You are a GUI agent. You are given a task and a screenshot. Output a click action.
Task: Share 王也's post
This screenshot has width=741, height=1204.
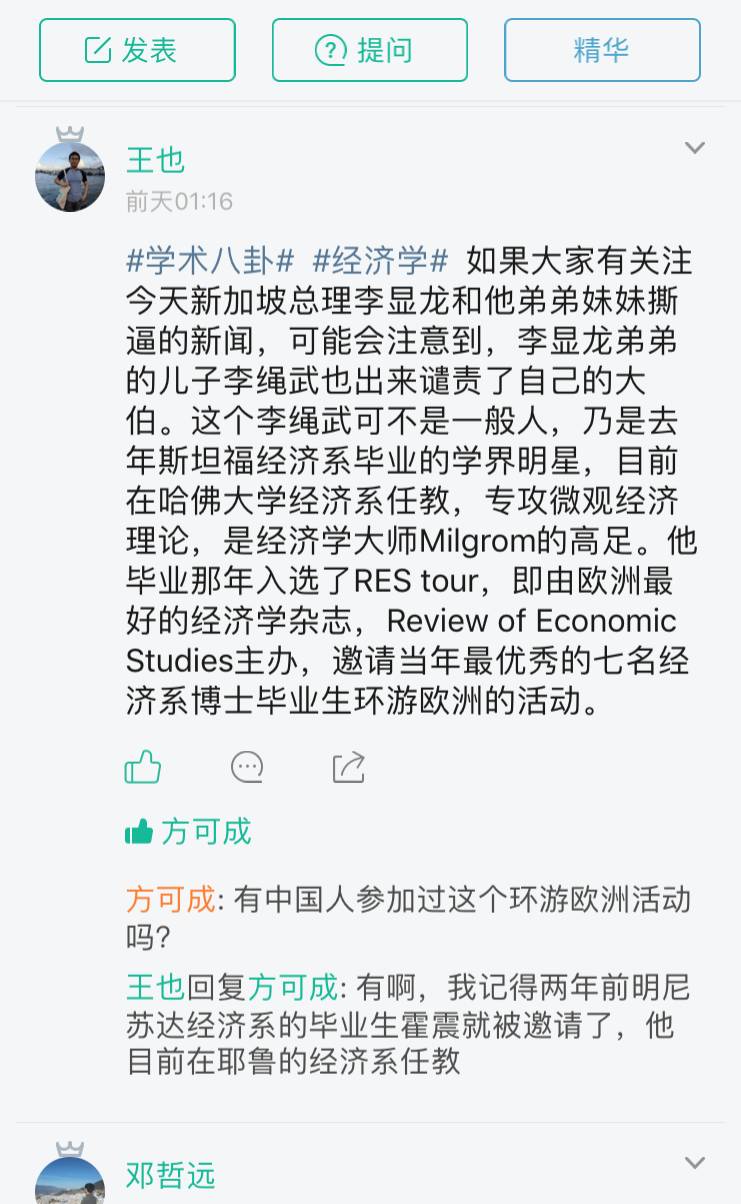pos(349,767)
